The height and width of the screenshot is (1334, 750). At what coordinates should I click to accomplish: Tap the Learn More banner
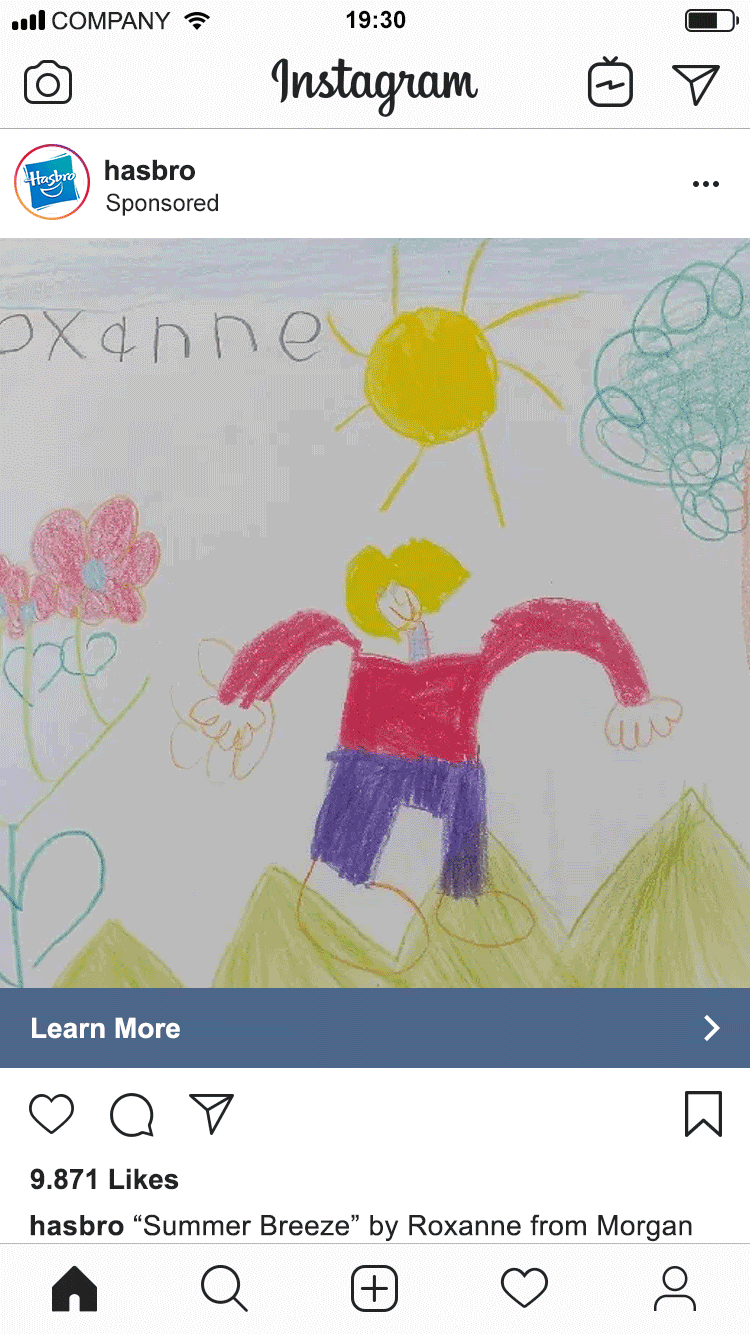pyautogui.click(x=375, y=1028)
